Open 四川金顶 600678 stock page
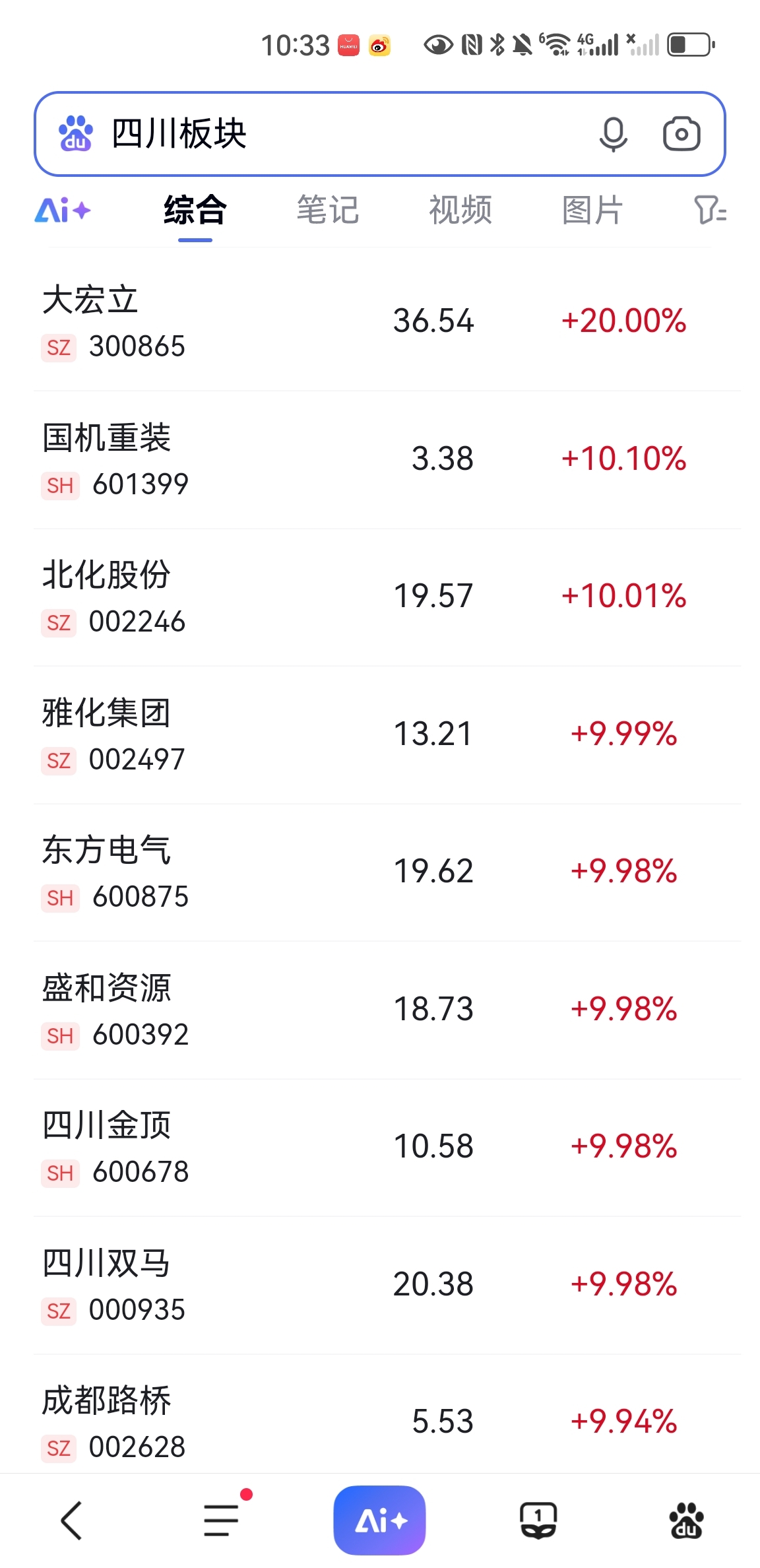760x1568 pixels. (x=387, y=1148)
